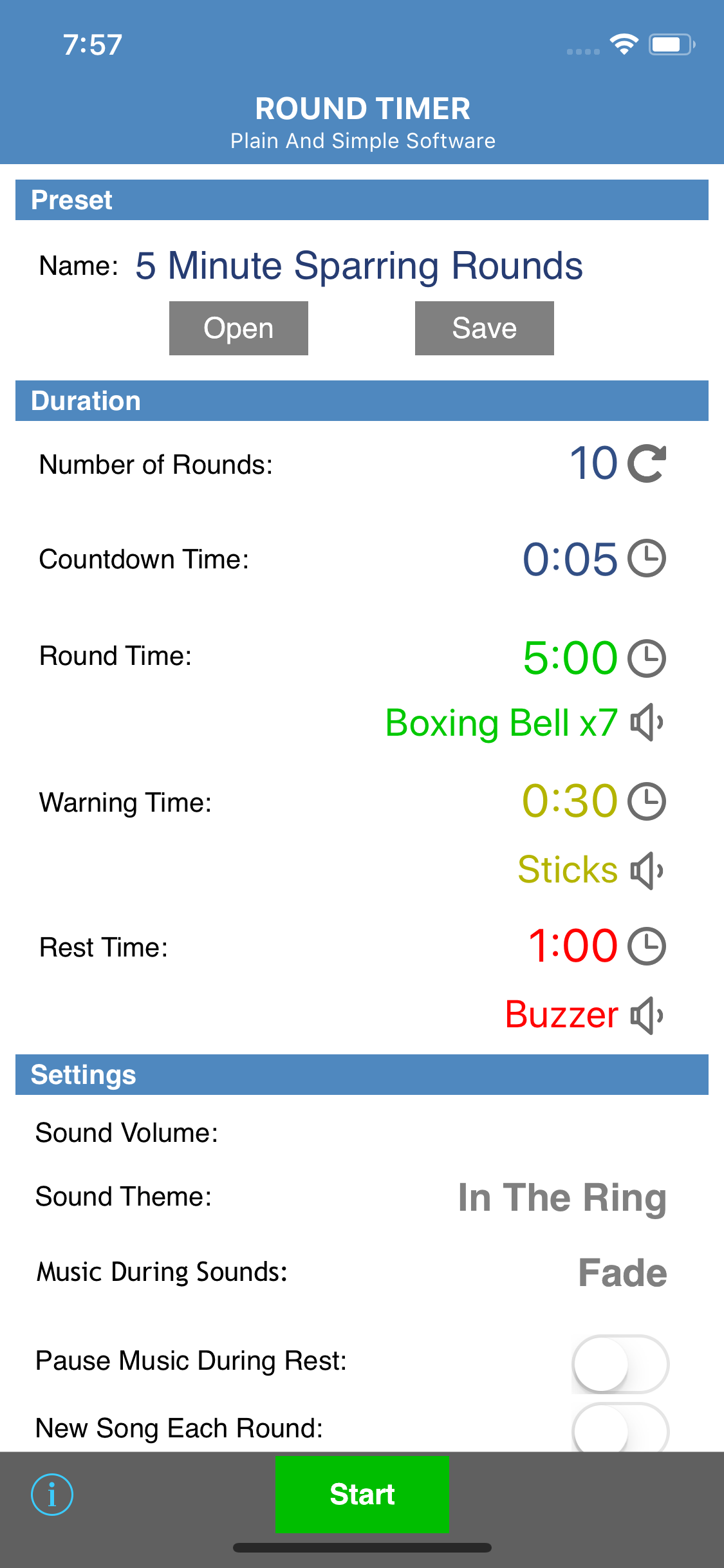Preview the Sticks warning sound
This screenshot has height=1568, width=724.
point(647,870)
